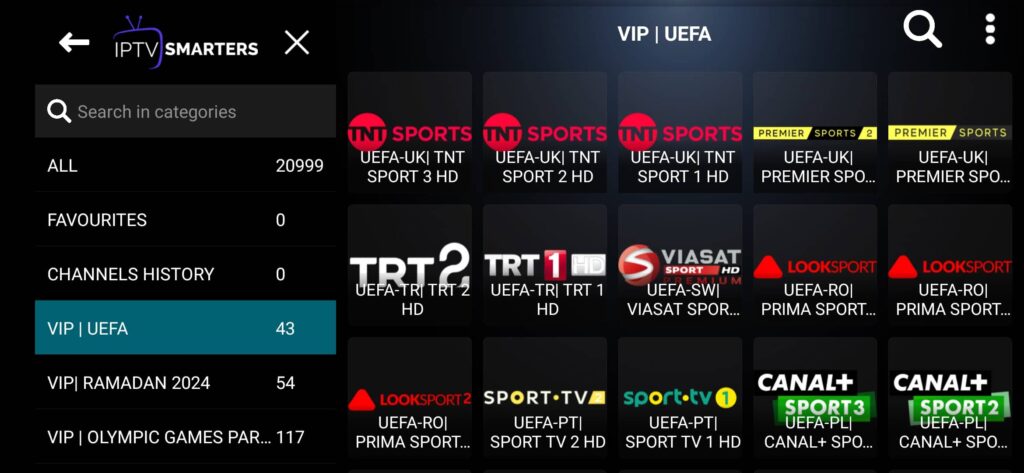Open UEFA-TR| TRT 2 HD channel

(x=409, y=266)
